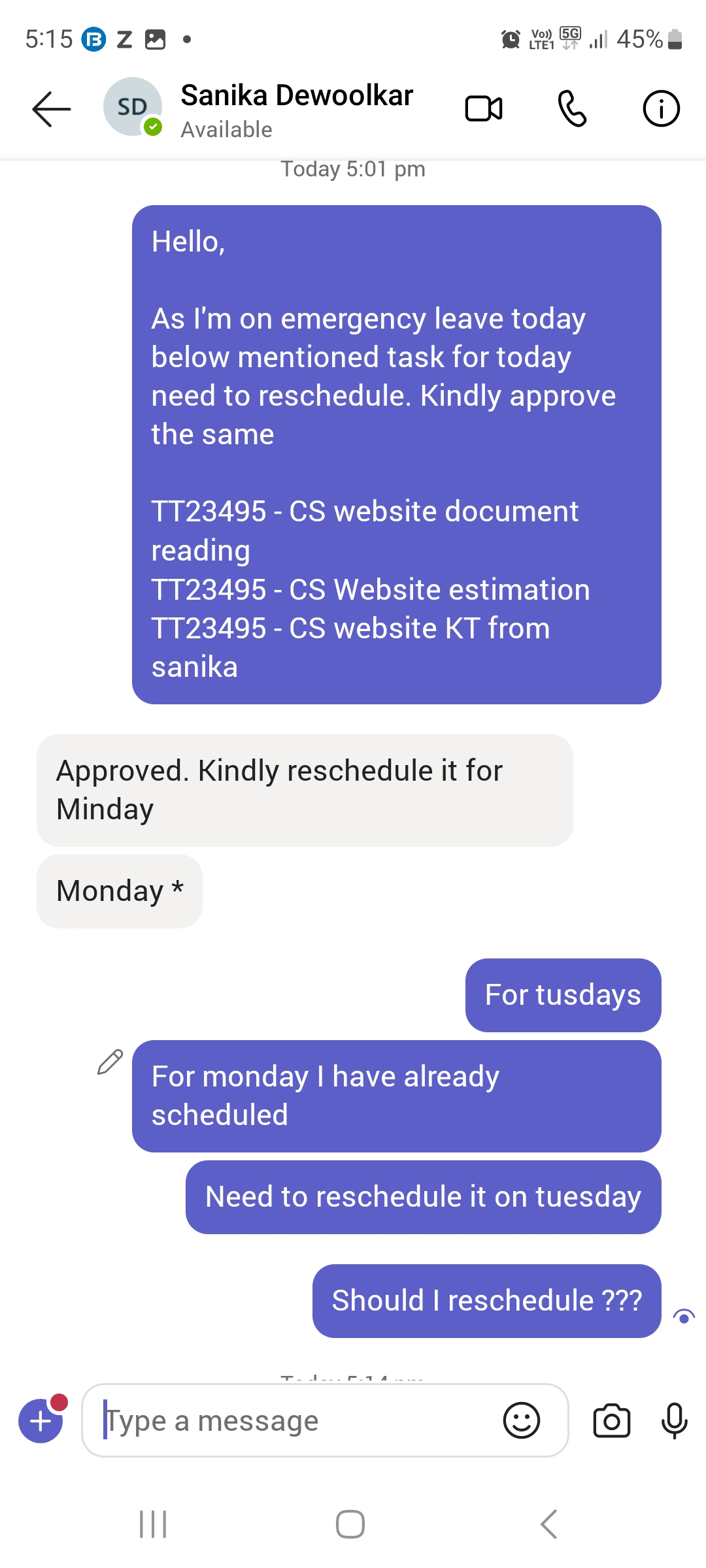Tap the system home button

pyautogui.click(x=350, y=1524)
